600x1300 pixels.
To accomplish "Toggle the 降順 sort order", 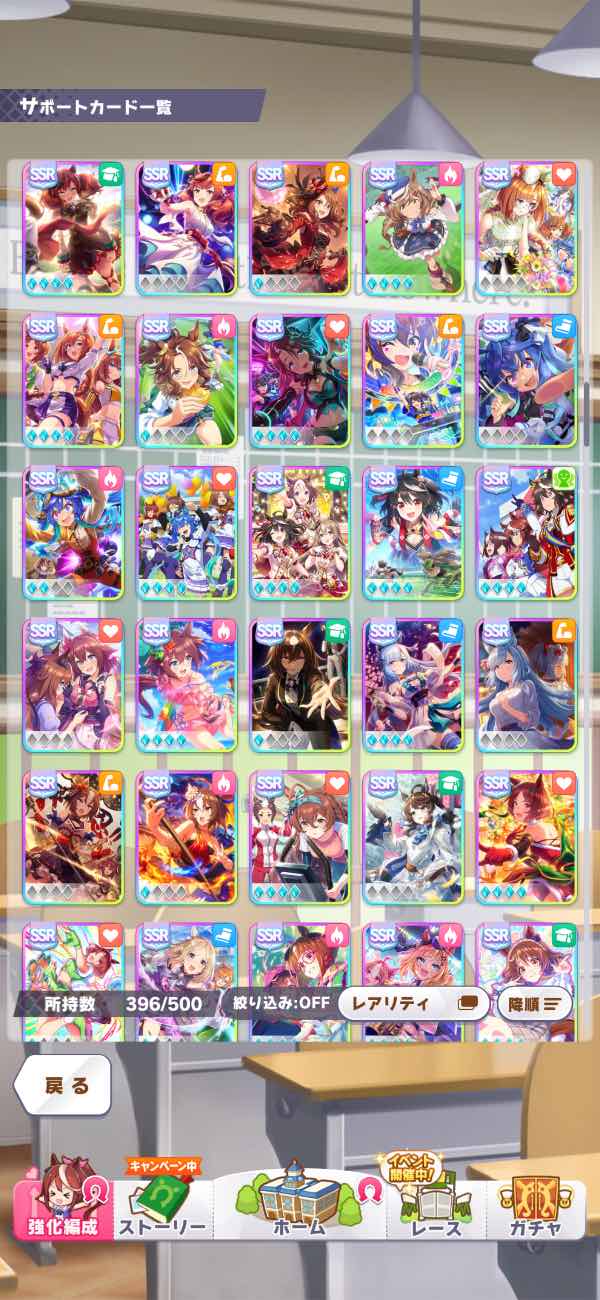I will (x=534, y=1003).
